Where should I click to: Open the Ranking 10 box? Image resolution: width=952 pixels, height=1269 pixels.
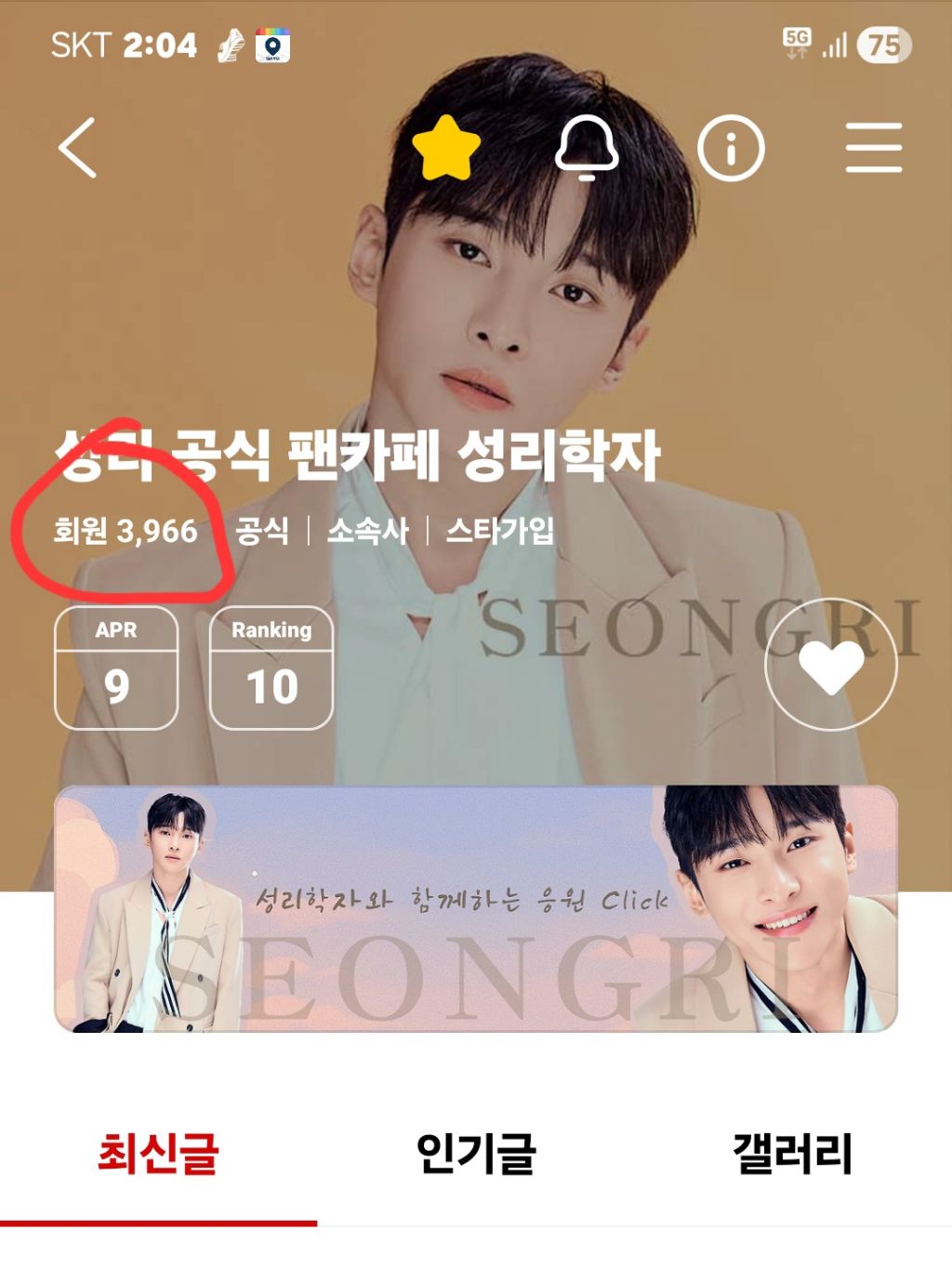[271, 668]
